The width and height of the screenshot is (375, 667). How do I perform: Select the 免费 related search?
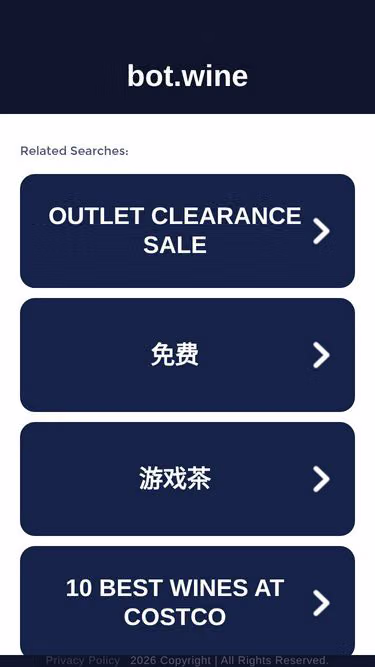188,355
